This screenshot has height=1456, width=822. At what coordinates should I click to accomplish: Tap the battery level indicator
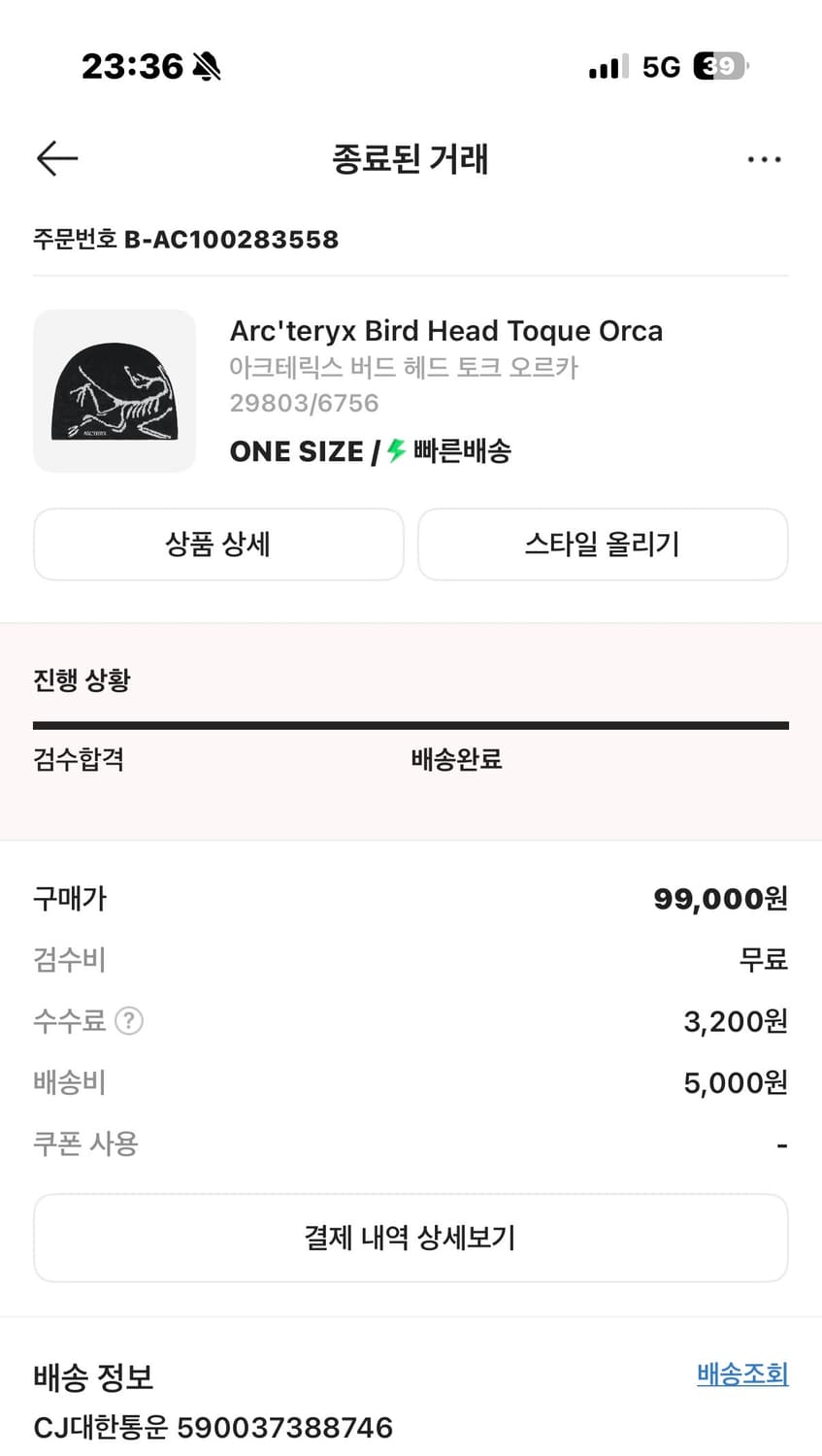coord(716,65)
